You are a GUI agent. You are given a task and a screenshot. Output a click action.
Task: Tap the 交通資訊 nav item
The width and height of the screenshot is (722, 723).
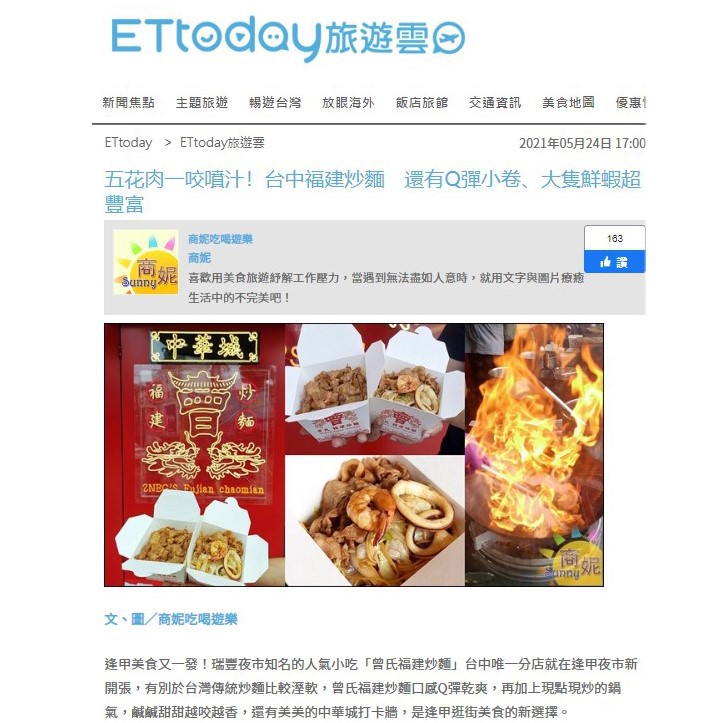pos(495,103)
